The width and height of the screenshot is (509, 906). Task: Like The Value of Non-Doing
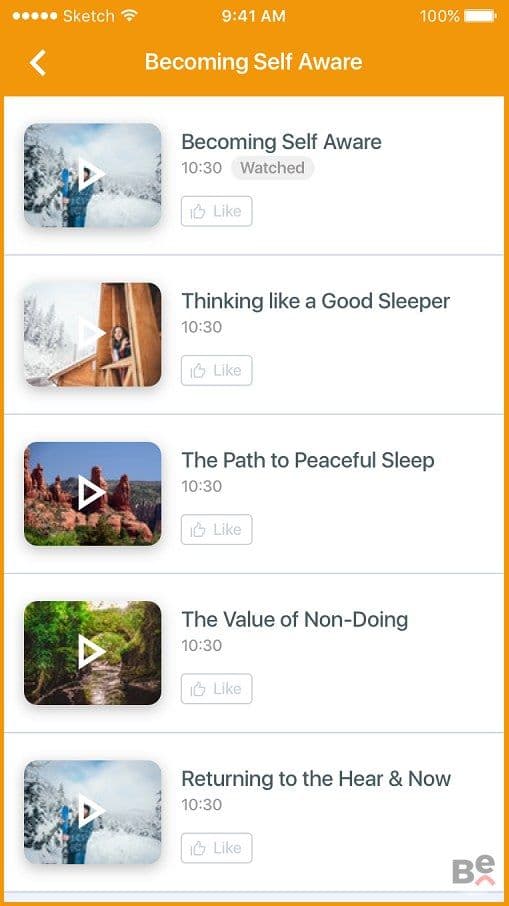point(217,689)
